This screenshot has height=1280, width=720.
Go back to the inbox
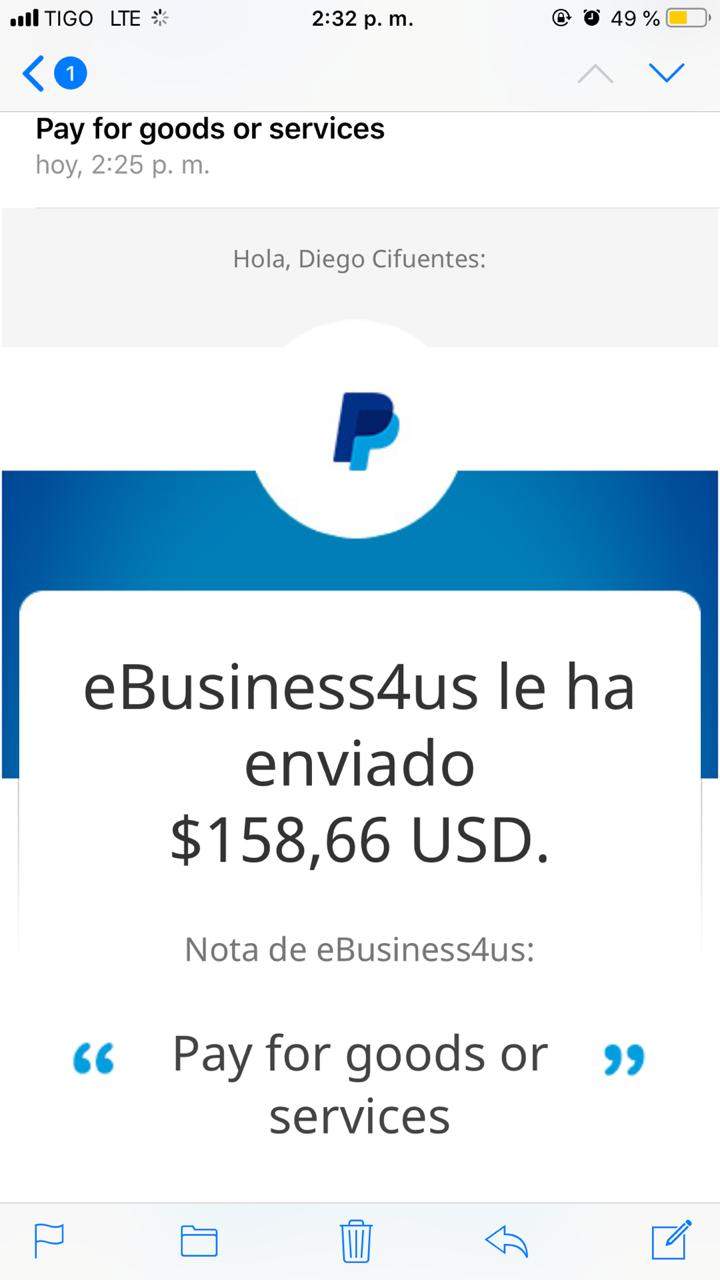35,74
